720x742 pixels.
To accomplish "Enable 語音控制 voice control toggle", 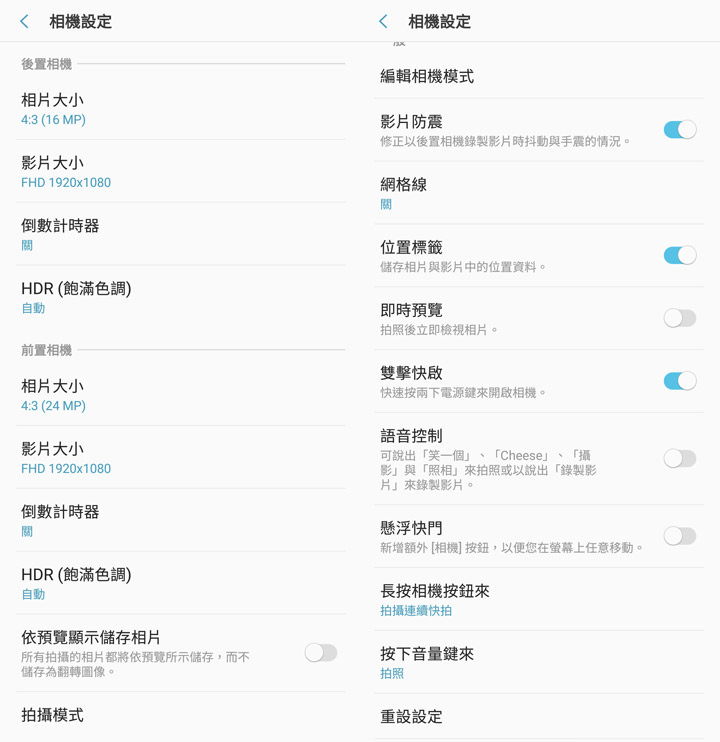I will tap(678, 458).
